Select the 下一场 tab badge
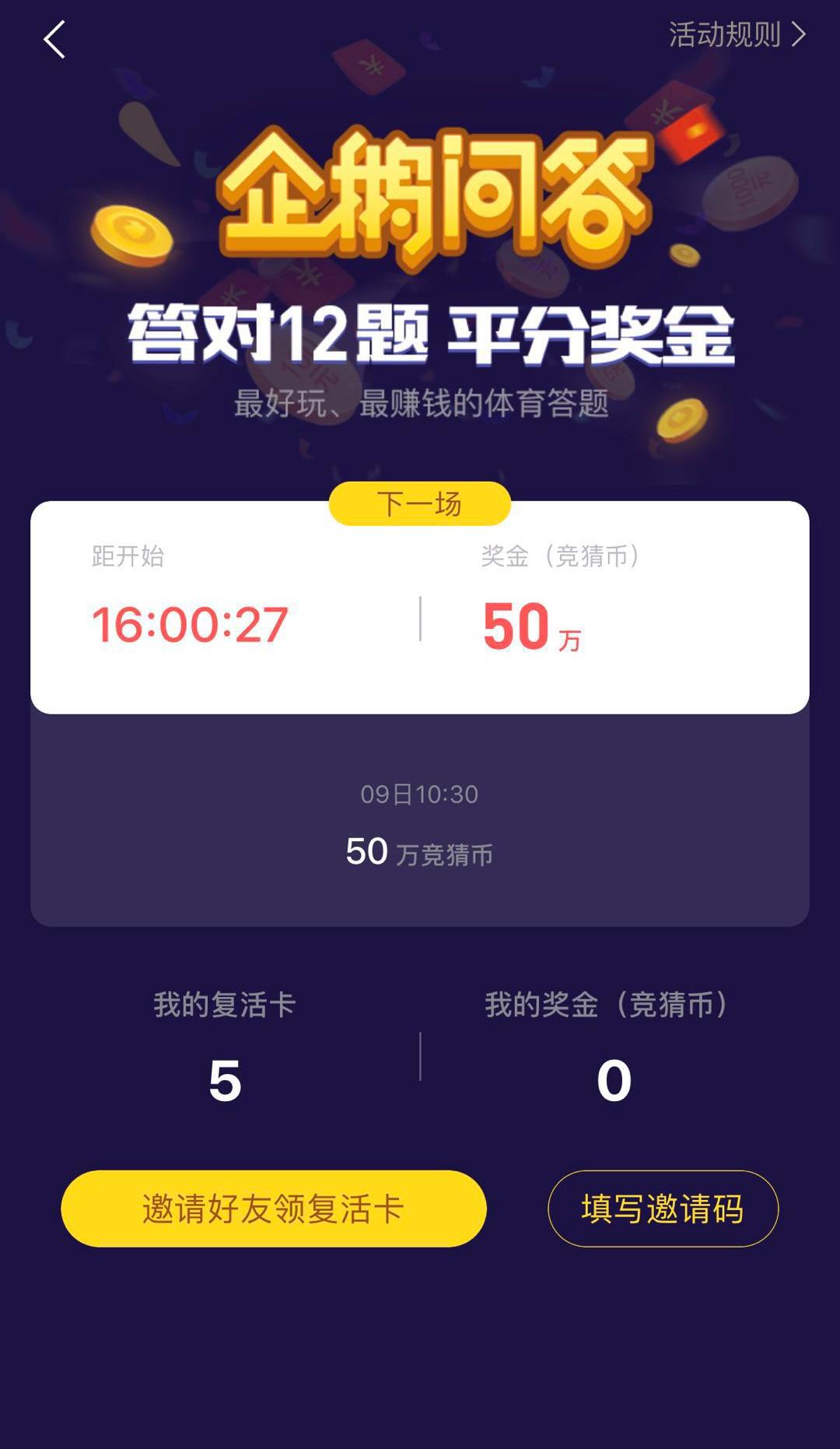 click(421, 504)
